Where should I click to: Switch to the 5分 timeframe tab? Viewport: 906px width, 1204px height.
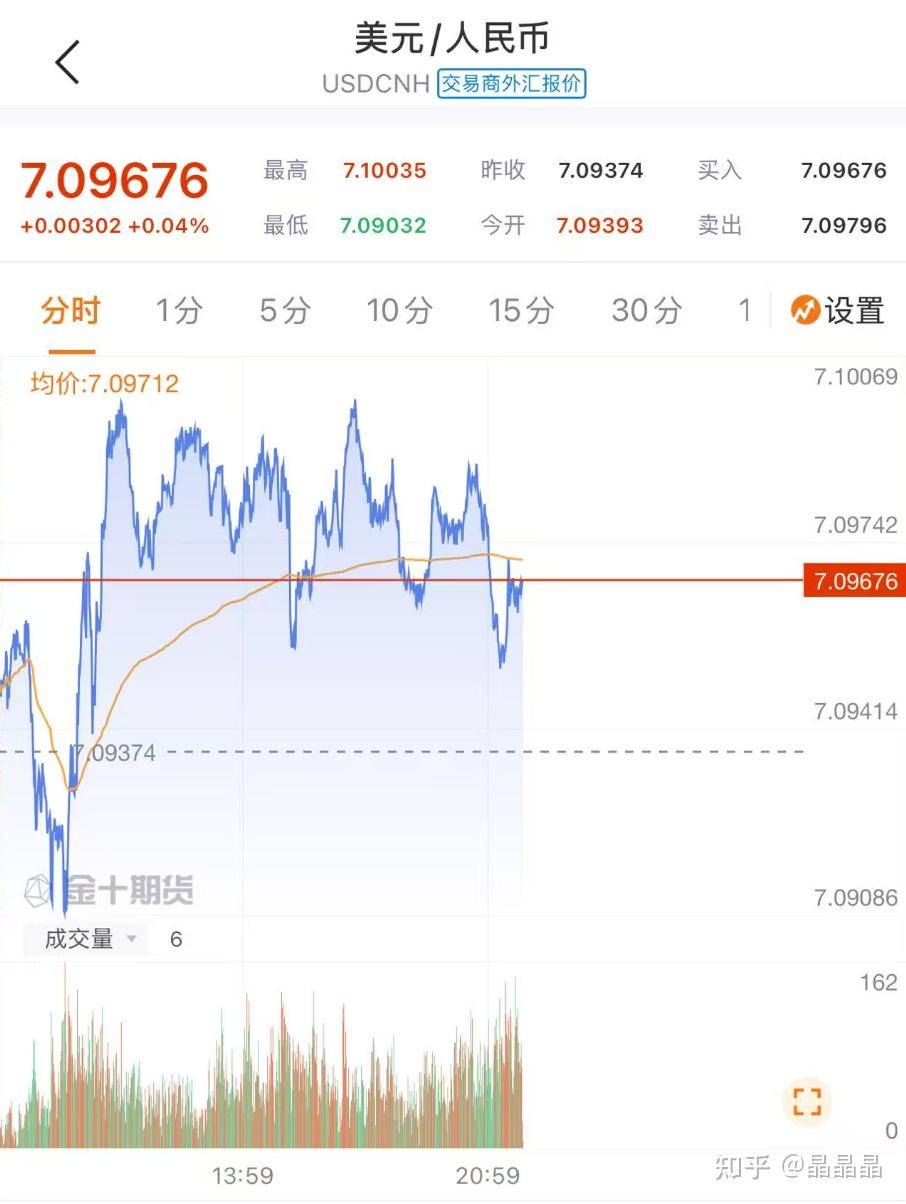point(283,311)
